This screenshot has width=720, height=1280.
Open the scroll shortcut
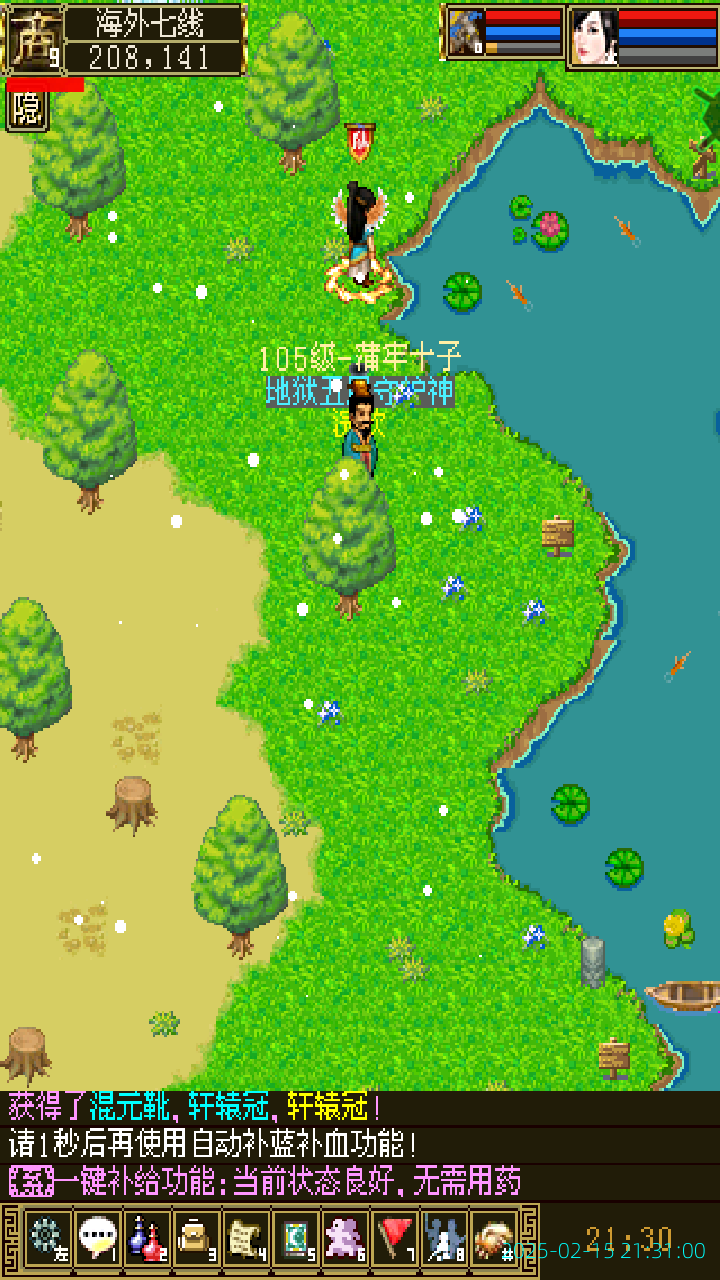coord(245,1238)
